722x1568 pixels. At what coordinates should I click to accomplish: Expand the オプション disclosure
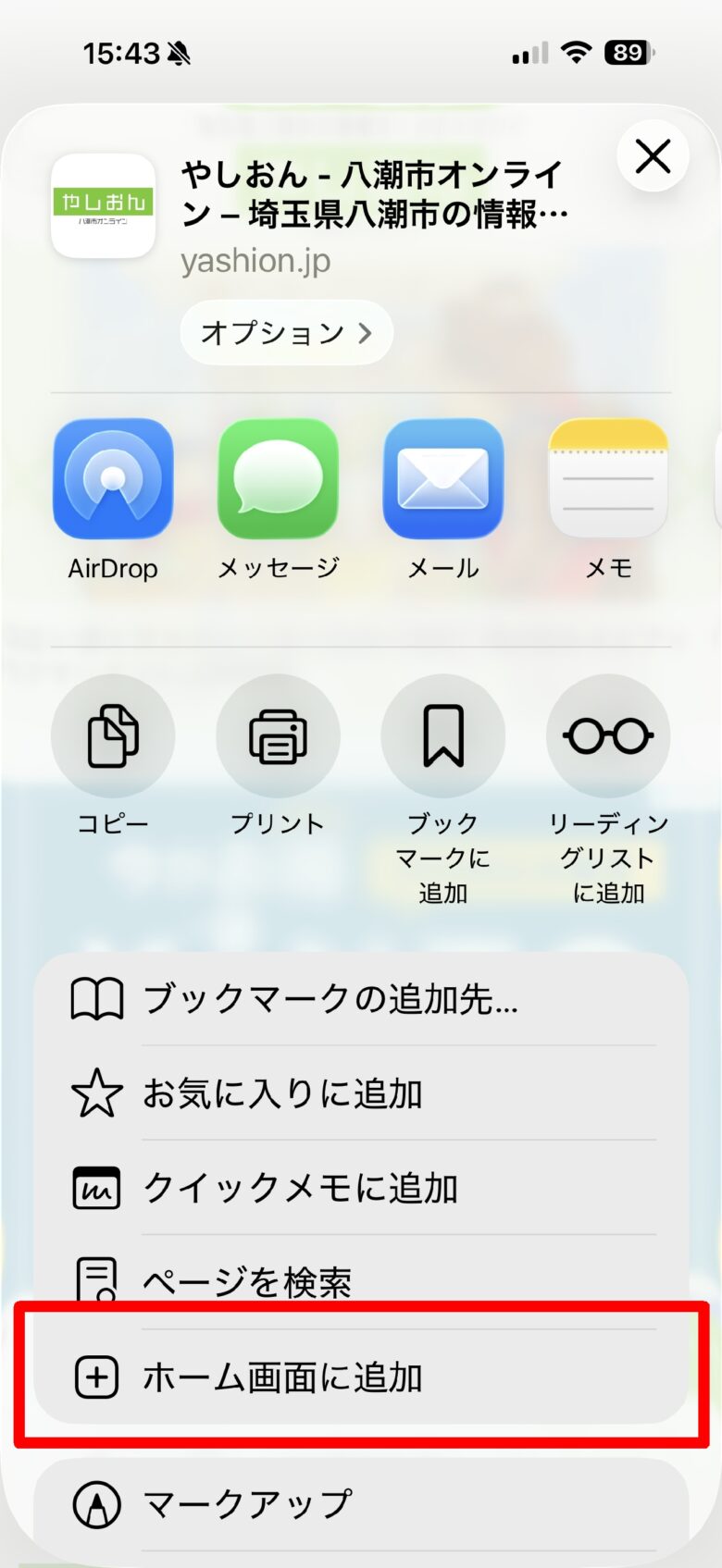tap(285, 332)
